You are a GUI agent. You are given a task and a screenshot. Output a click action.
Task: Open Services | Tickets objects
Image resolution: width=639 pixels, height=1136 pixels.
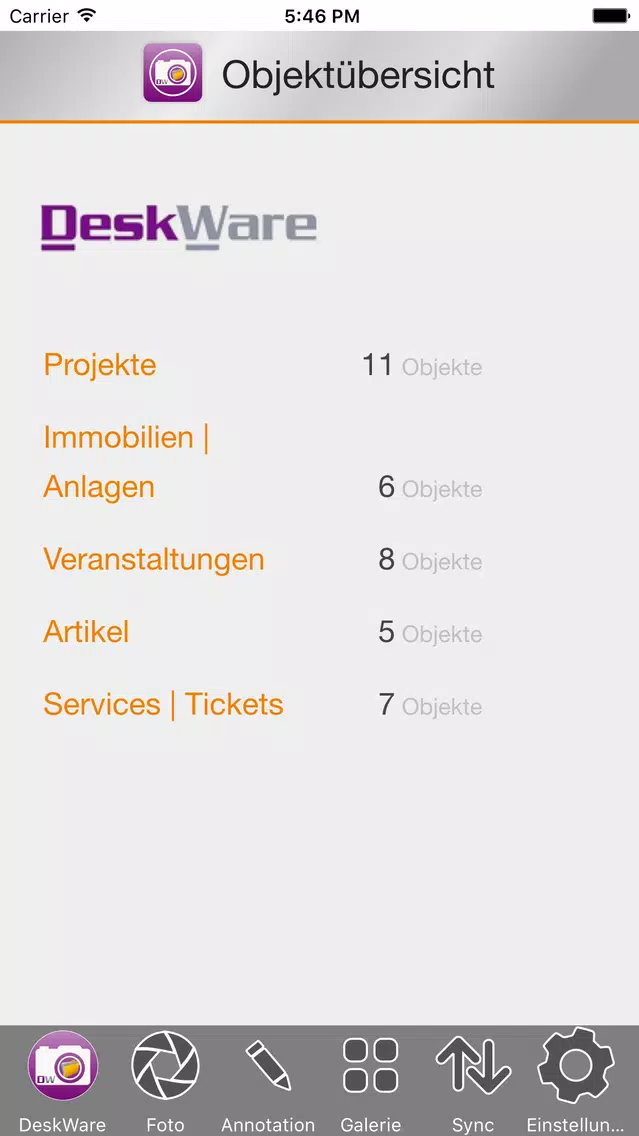164,704
